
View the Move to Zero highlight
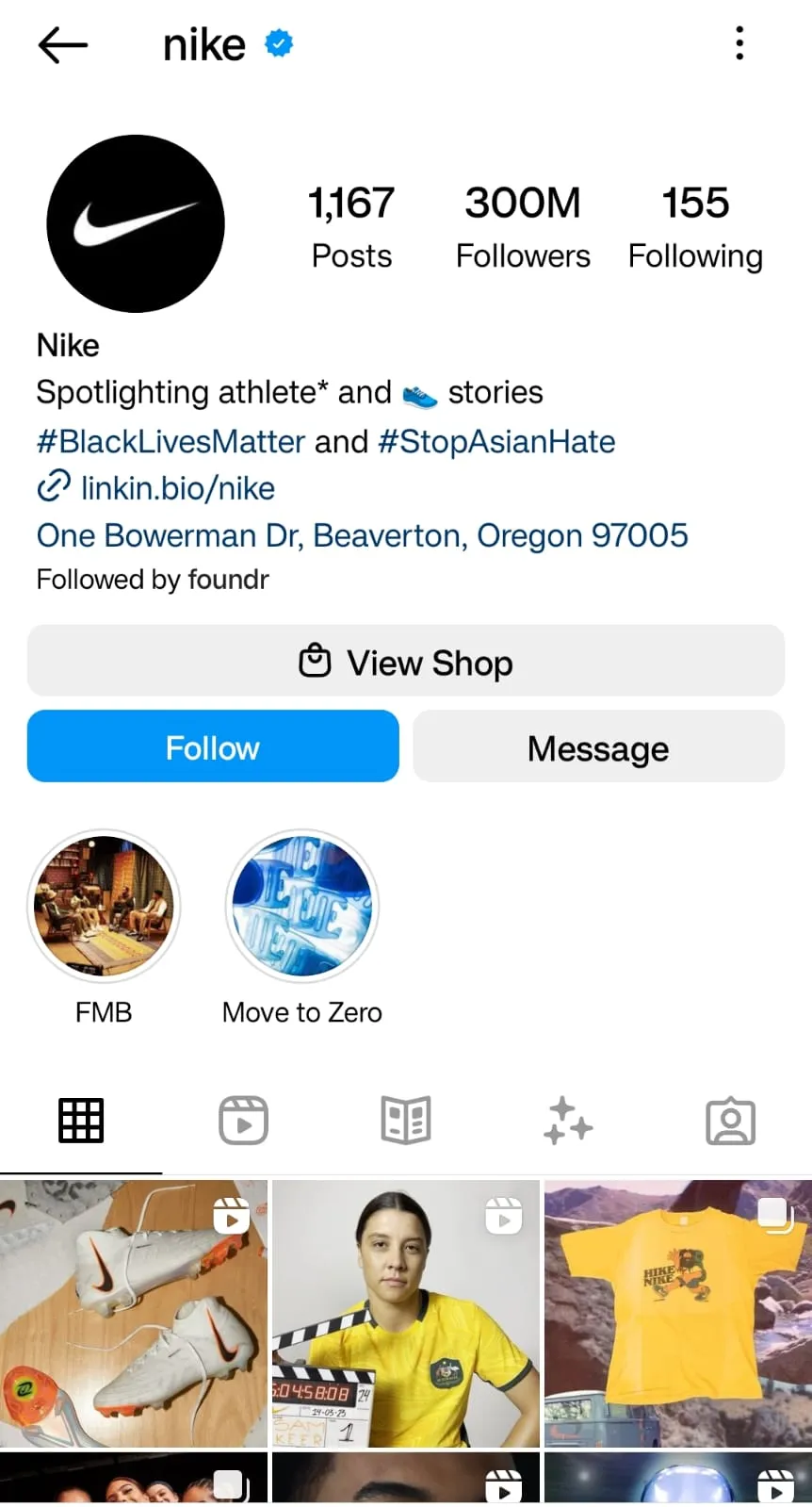click(302, 907)
